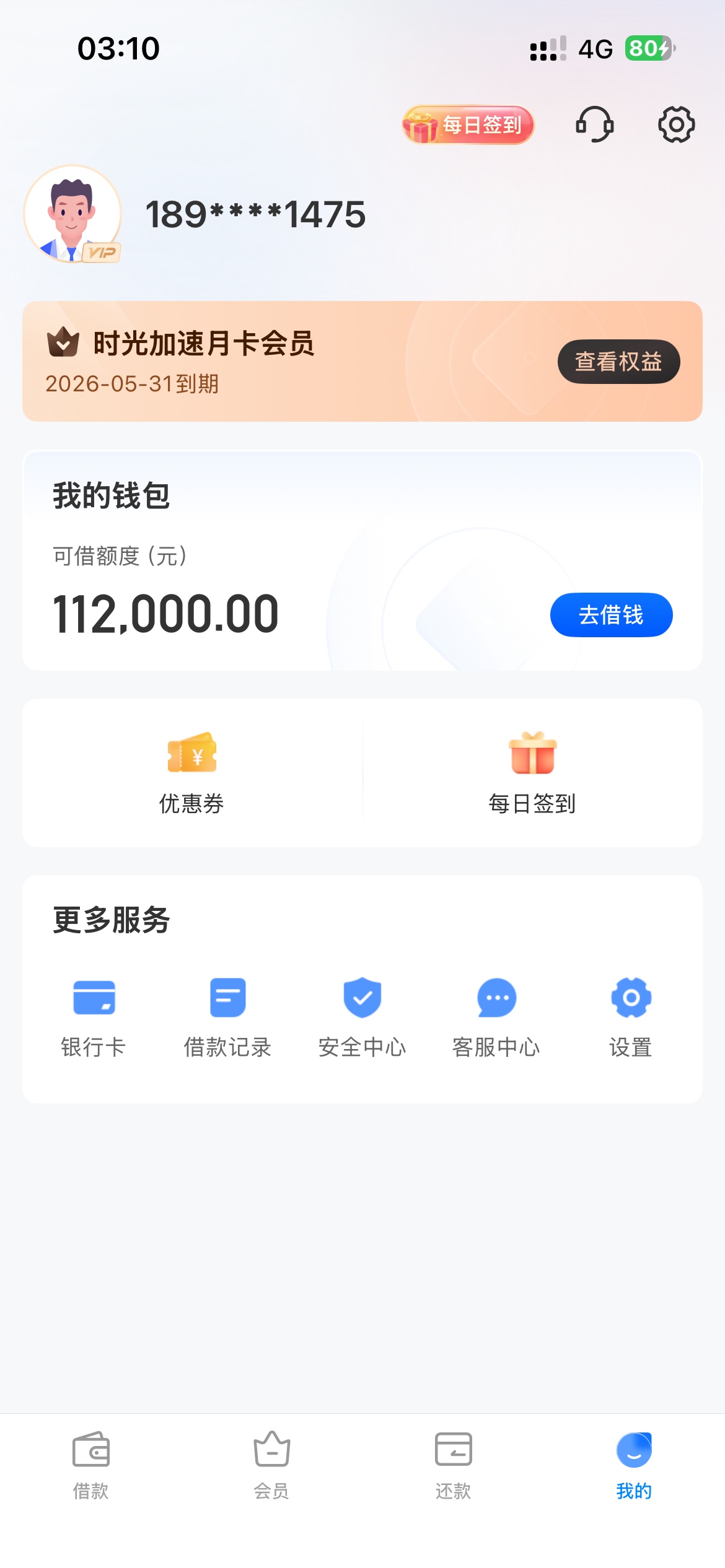View membership benefits via 查看权益
This screenshot has width=725, height=1568.
tap(618, 362)
